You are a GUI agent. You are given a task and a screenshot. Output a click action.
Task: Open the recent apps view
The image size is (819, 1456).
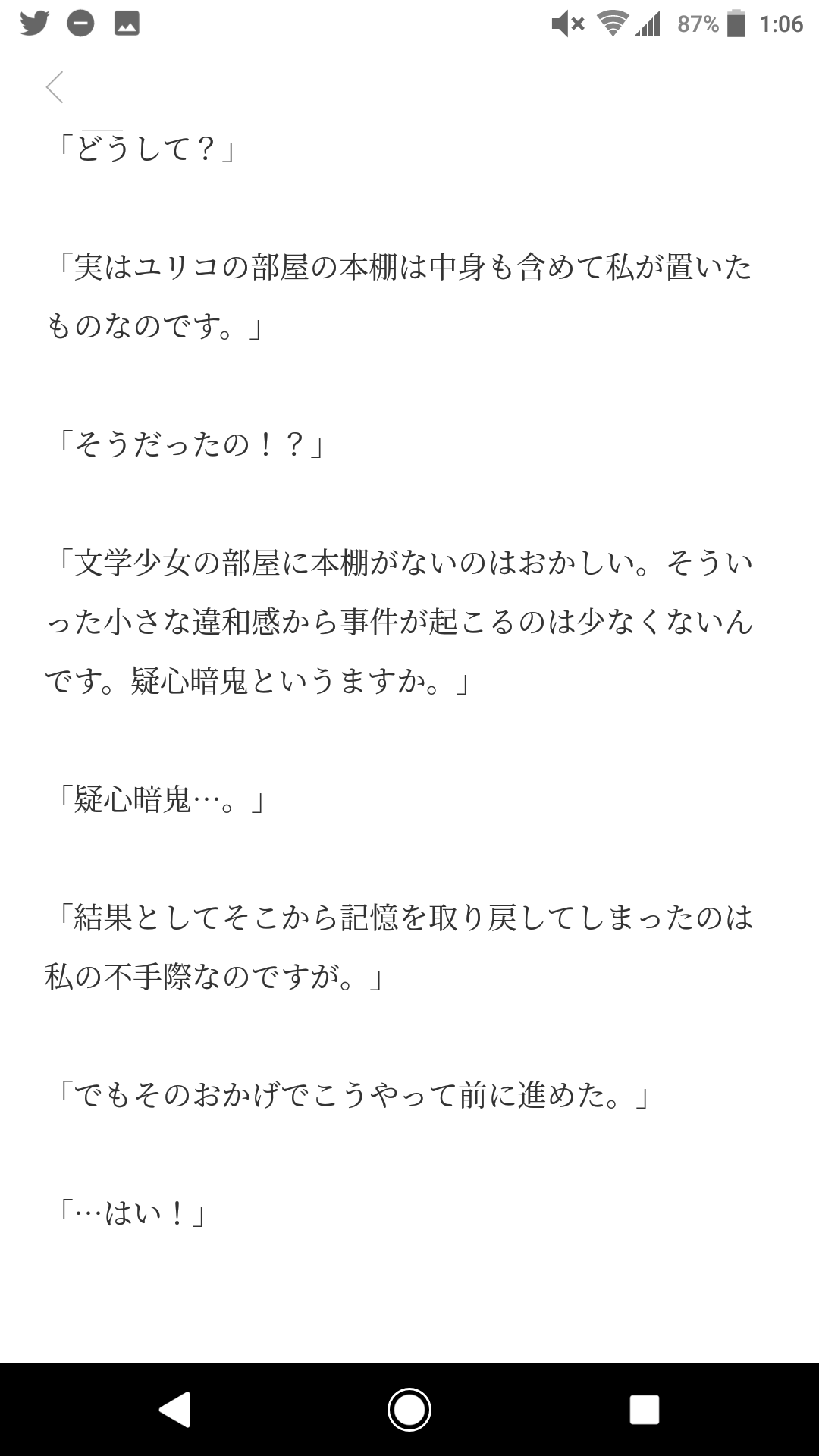644,1410
